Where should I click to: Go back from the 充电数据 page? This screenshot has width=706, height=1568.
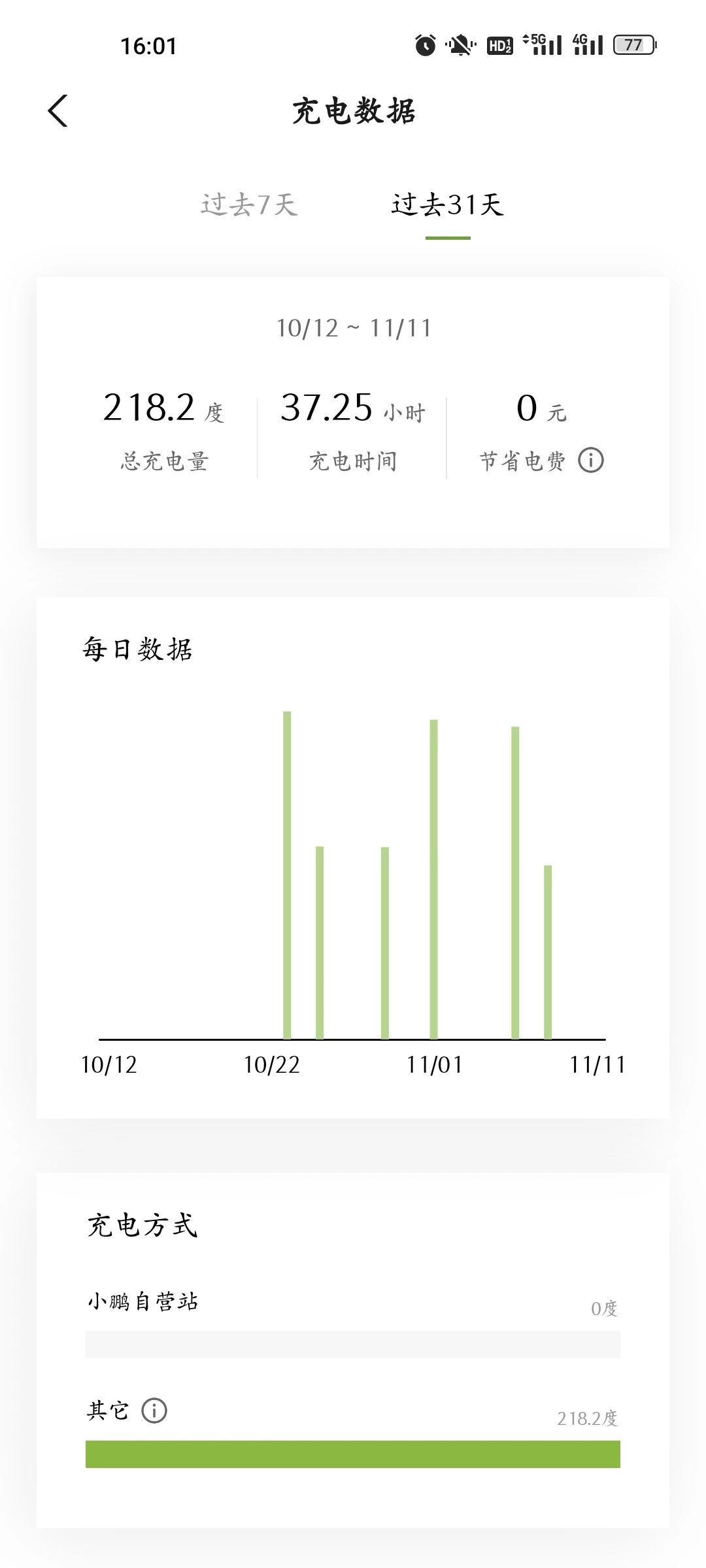(x=58, y=110)
